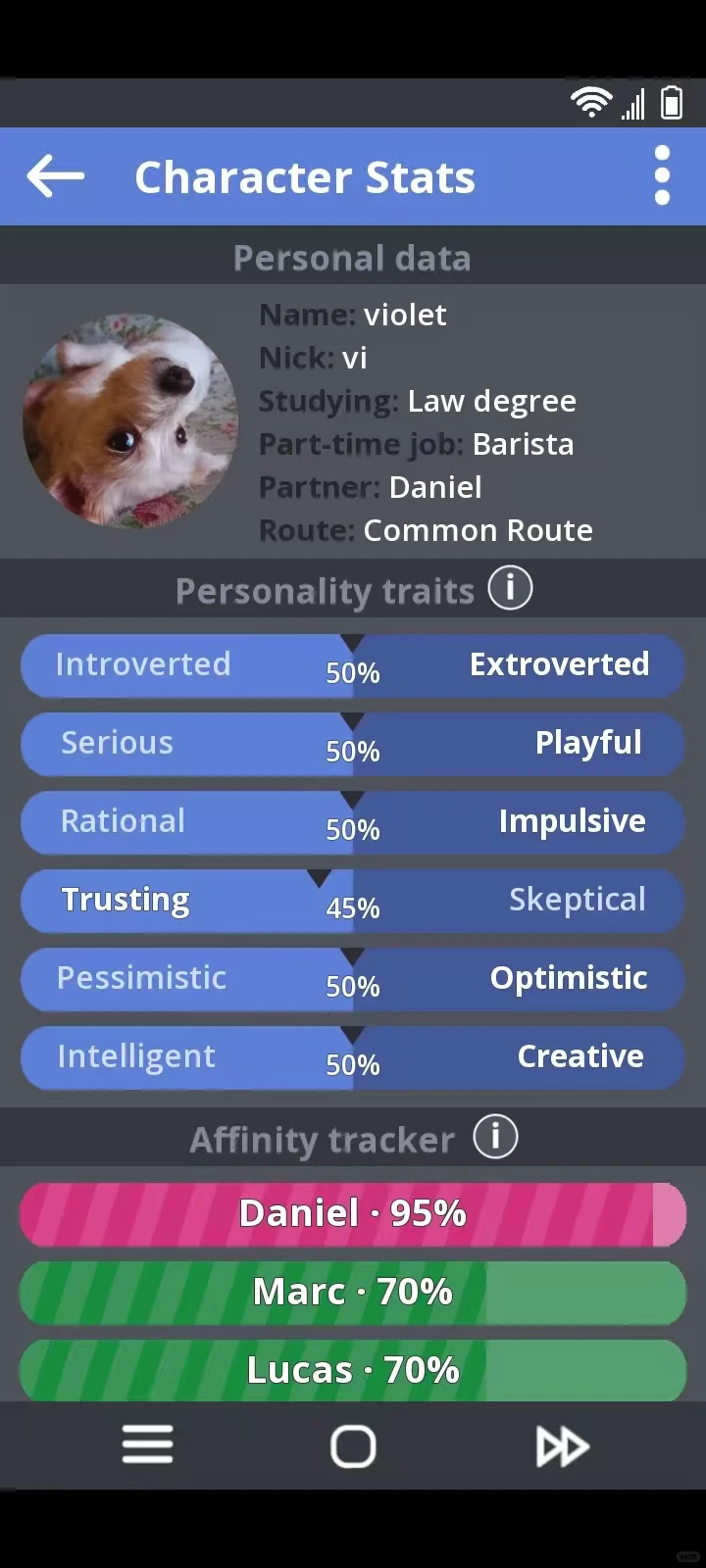Show info about Personality traits

(510, 589)
